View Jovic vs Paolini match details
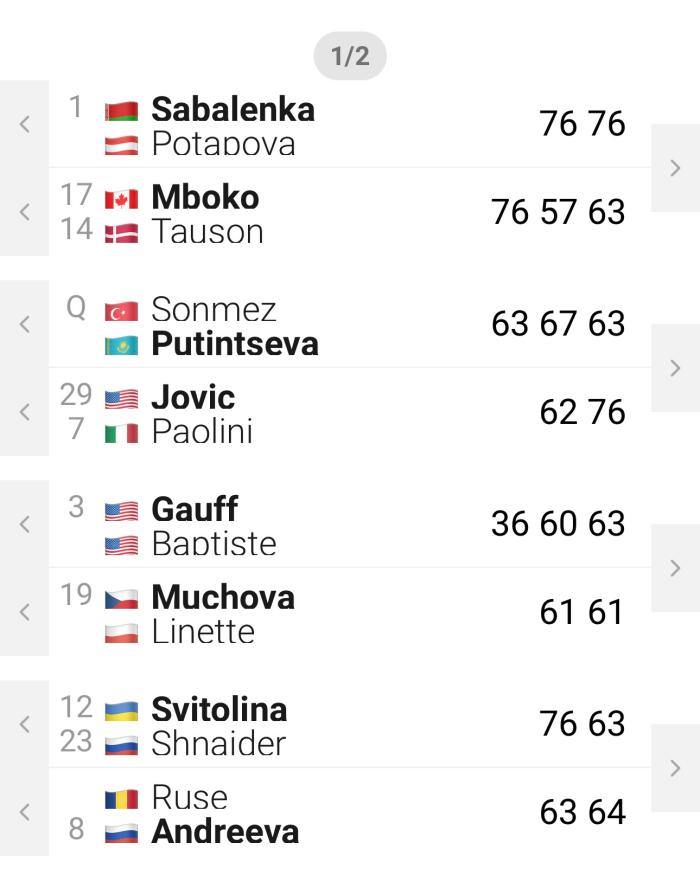The height and width of the screenshot is (875, 700). coord(350,412)
